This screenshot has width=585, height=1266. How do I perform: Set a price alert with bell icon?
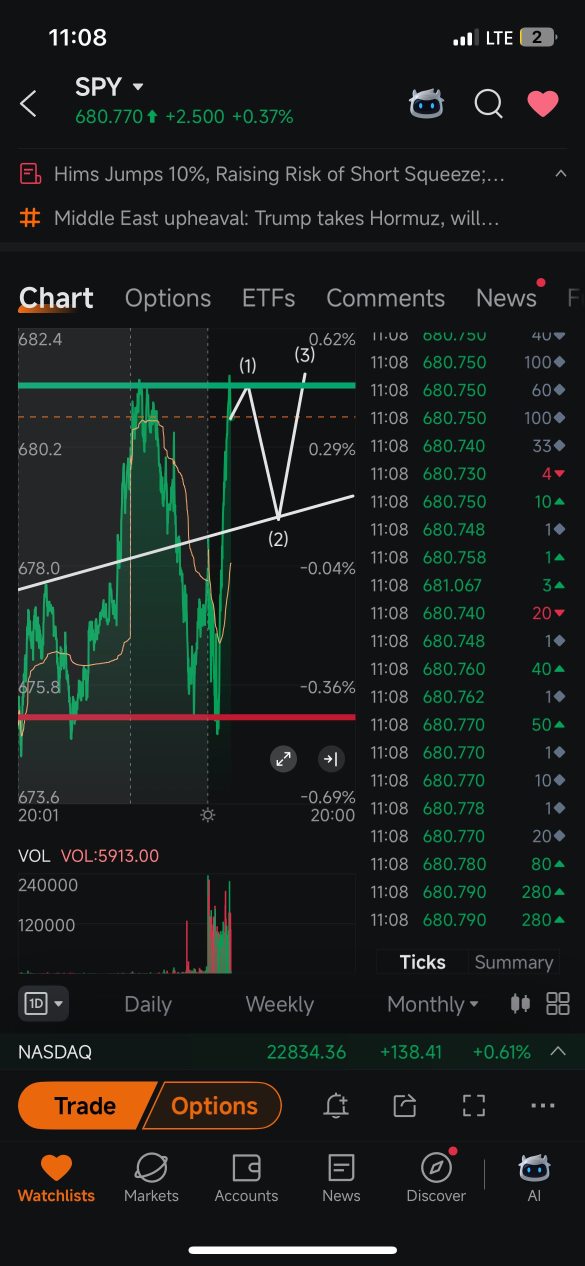point(336,1105)
